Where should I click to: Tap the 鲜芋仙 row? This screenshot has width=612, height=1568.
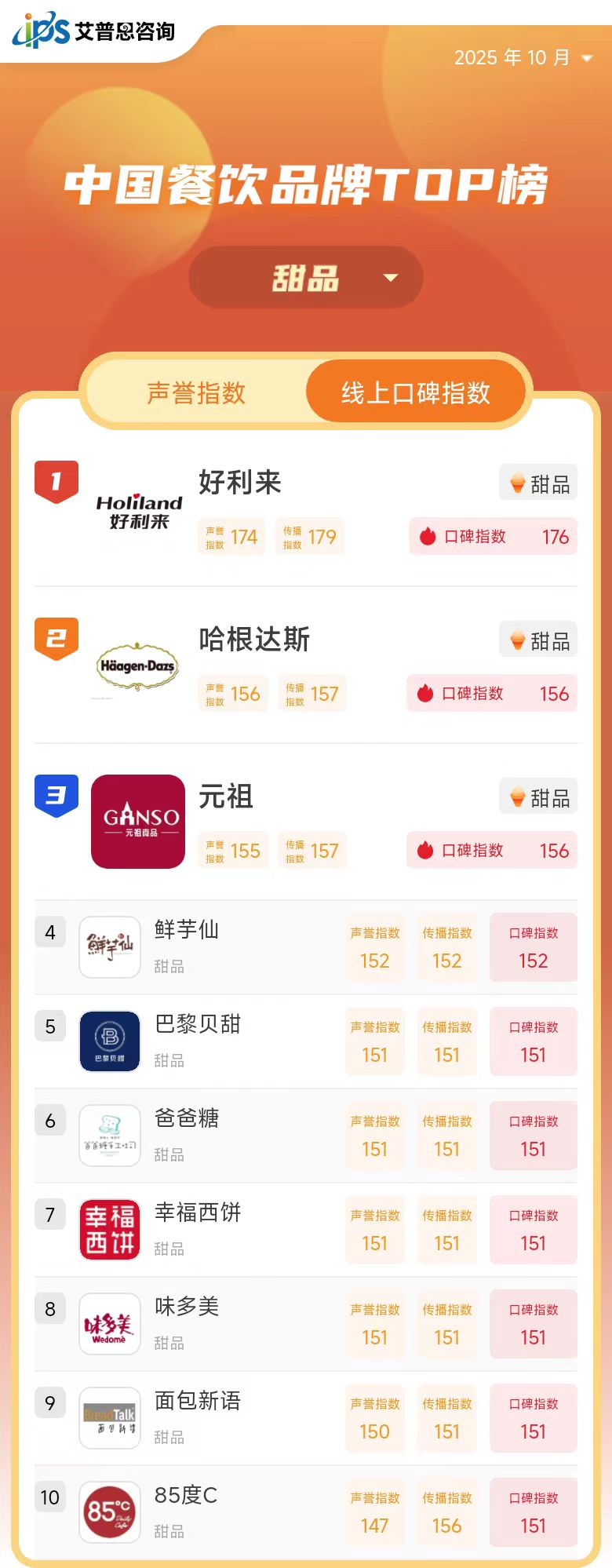187,931
